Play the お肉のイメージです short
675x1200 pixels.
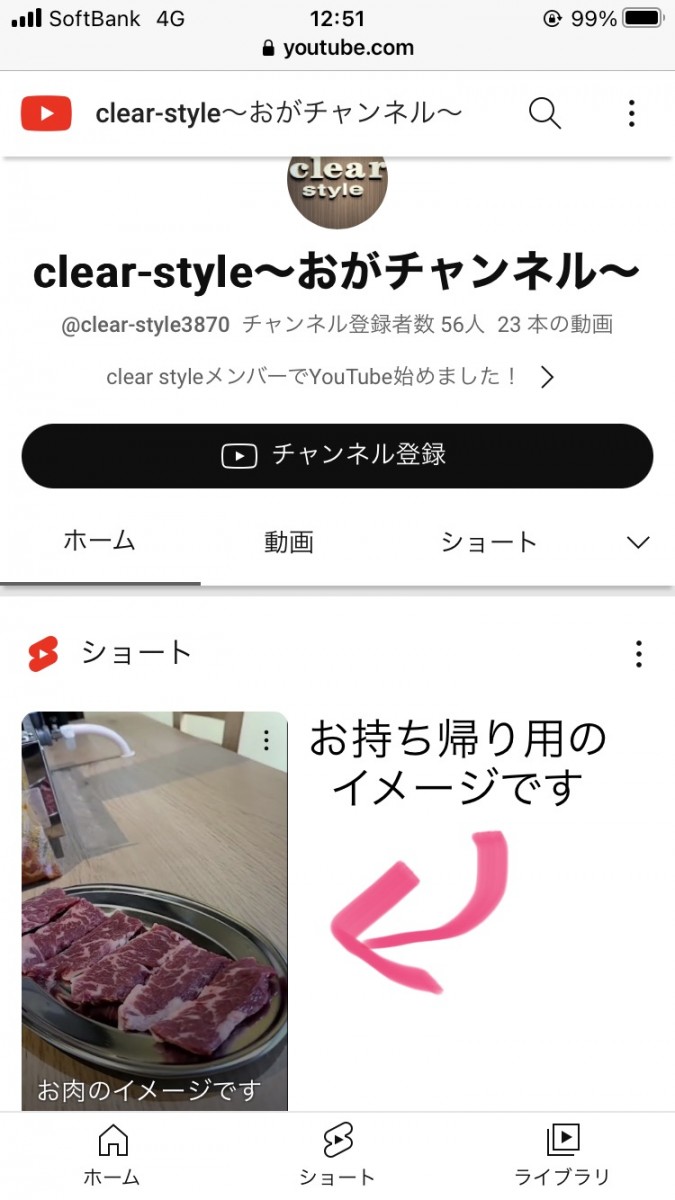coord(155,911)
